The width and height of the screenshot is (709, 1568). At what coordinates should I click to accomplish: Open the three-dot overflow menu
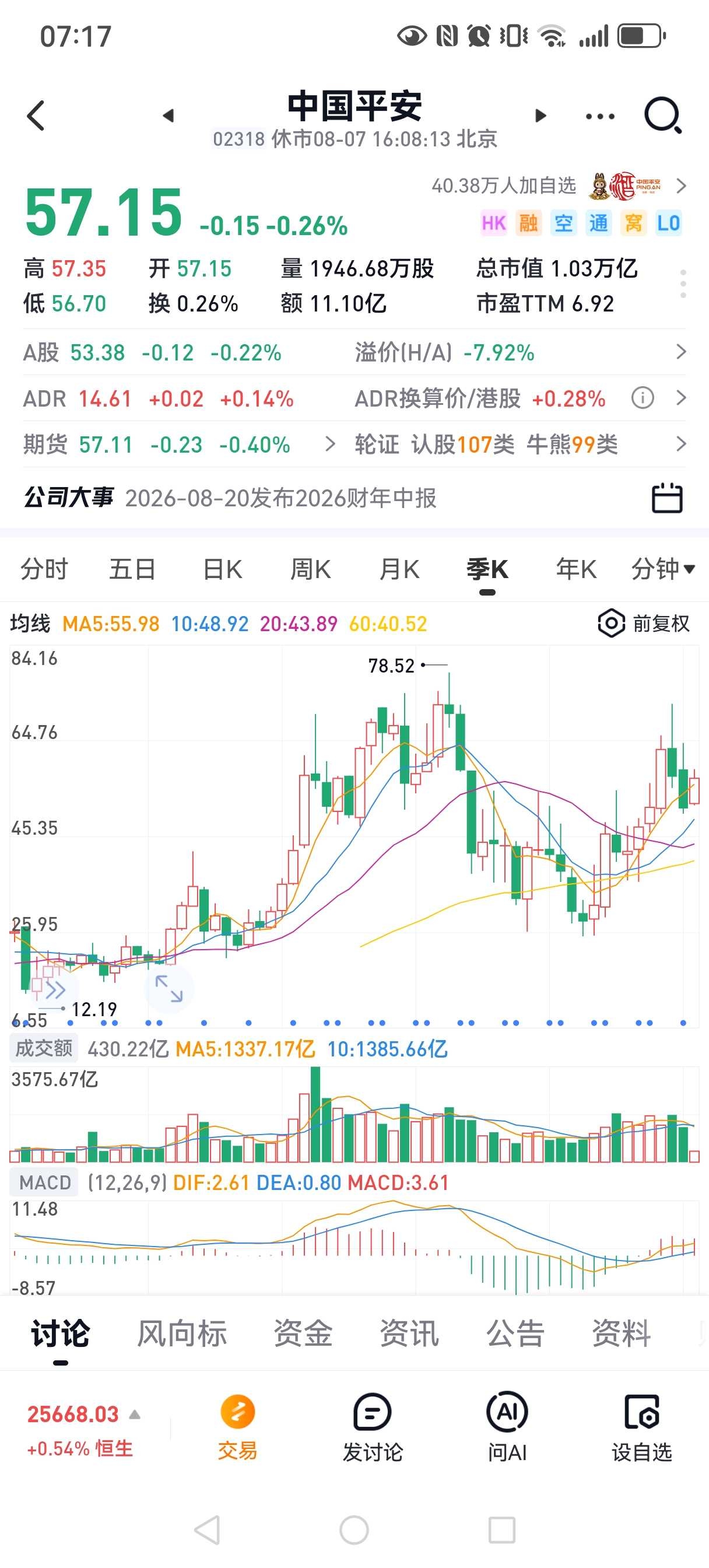click(x=599, y=116)
